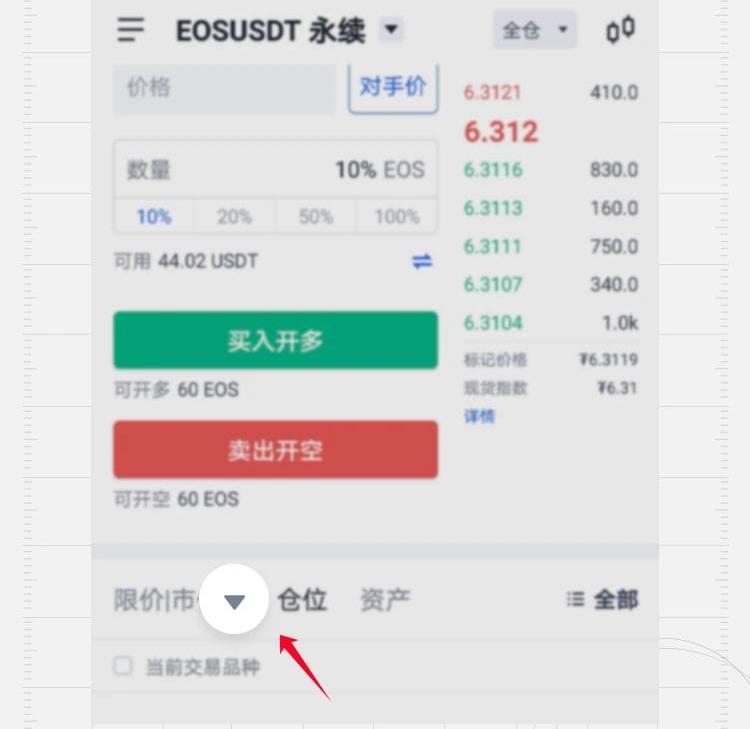Open the 全仓 margin mode dropdown
The height and width of the screenshot is (729, 750).
pyautogui.click(x=534, y=30)
